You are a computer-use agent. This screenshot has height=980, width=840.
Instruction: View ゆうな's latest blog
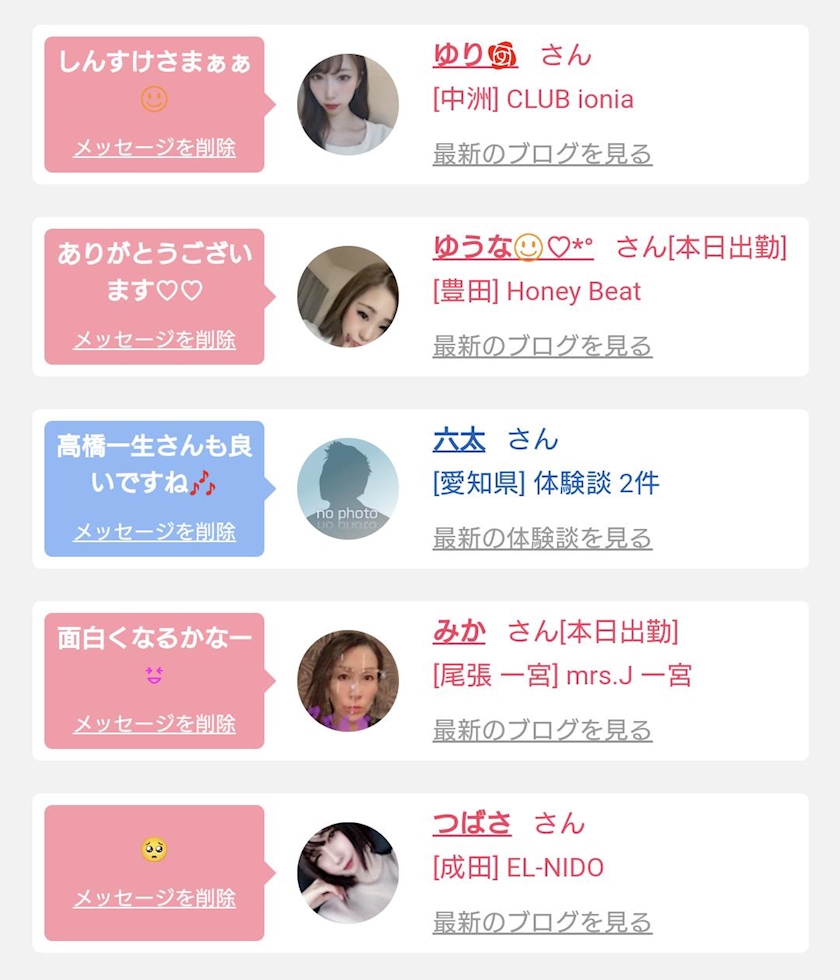tap(542, 346)
